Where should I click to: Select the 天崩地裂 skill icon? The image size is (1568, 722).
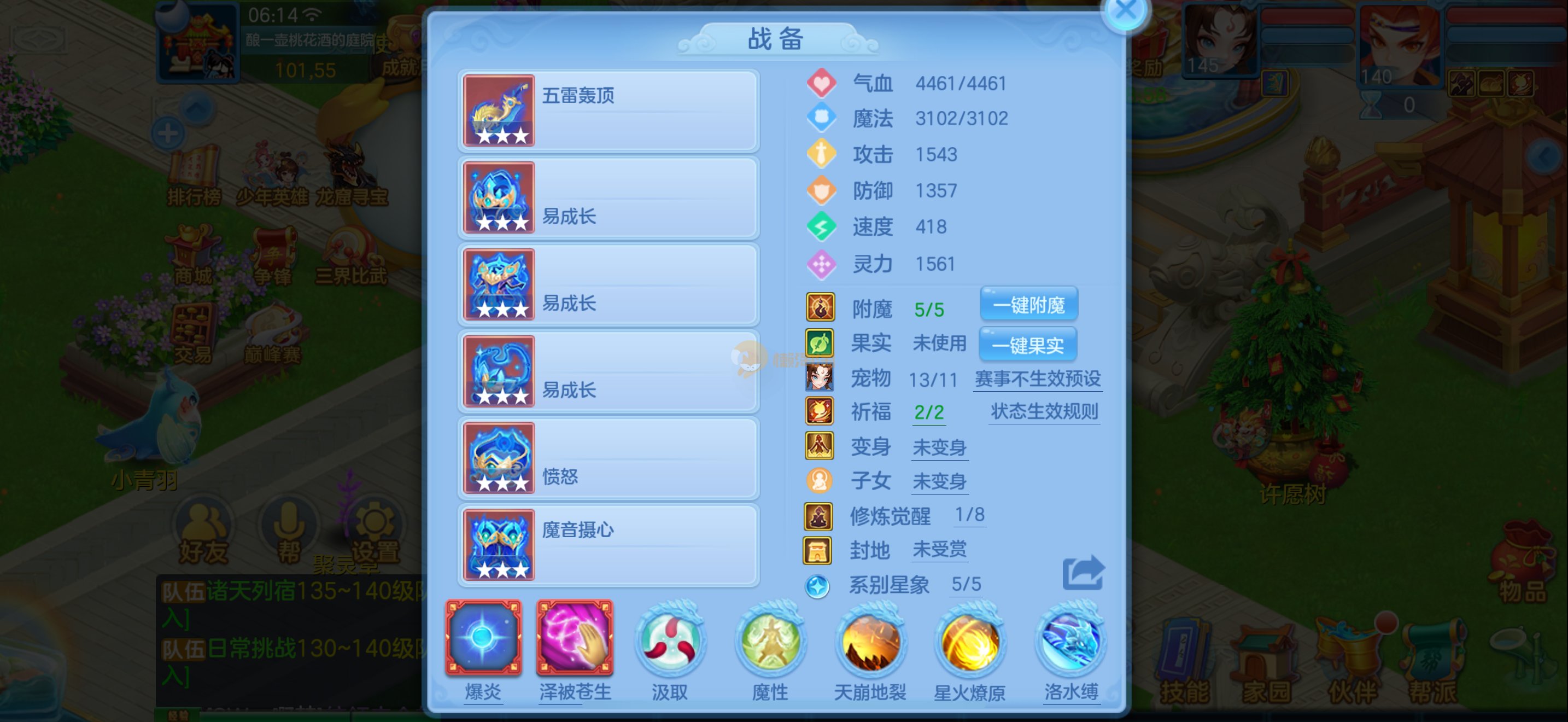coord(870,639)
